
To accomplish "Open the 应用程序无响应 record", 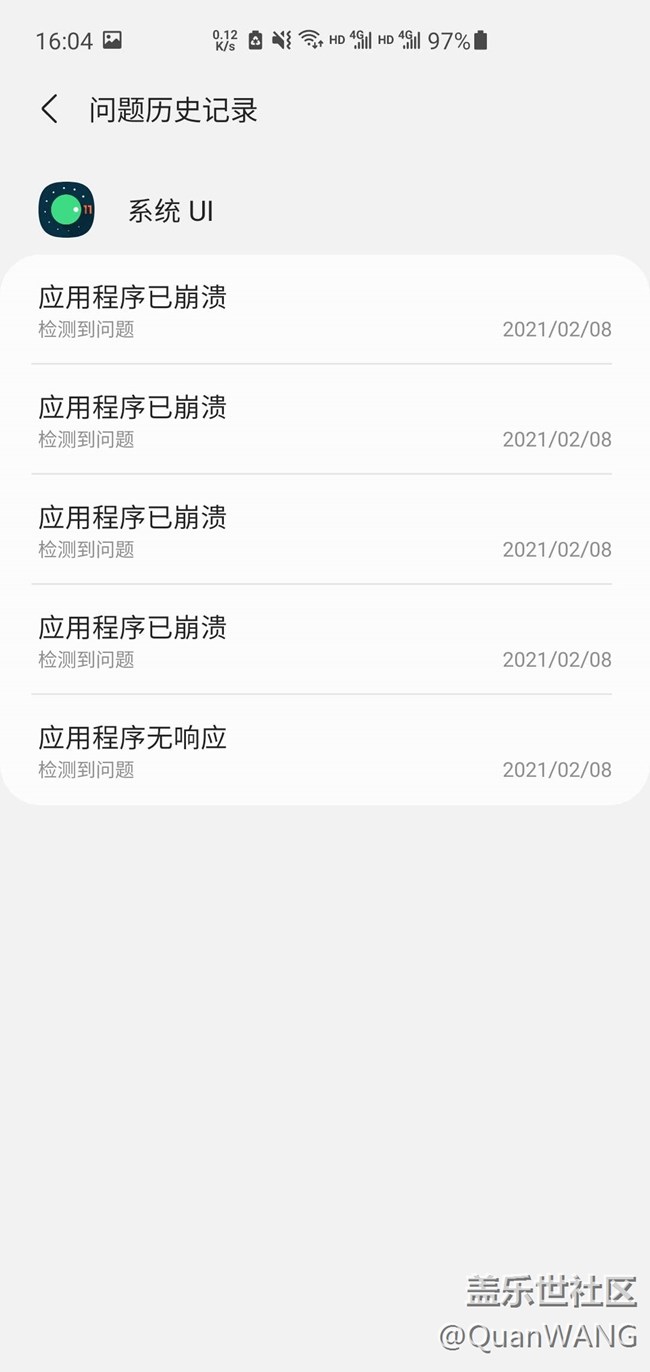I will pos(324,750).
